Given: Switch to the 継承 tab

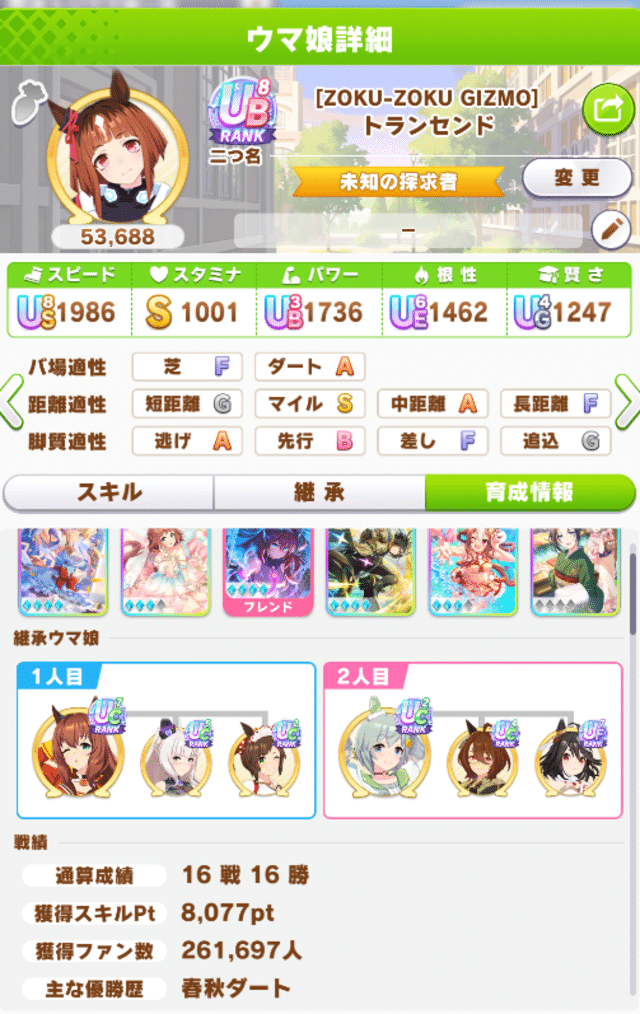Looking at the screenshot, I should tap(319, 493).
